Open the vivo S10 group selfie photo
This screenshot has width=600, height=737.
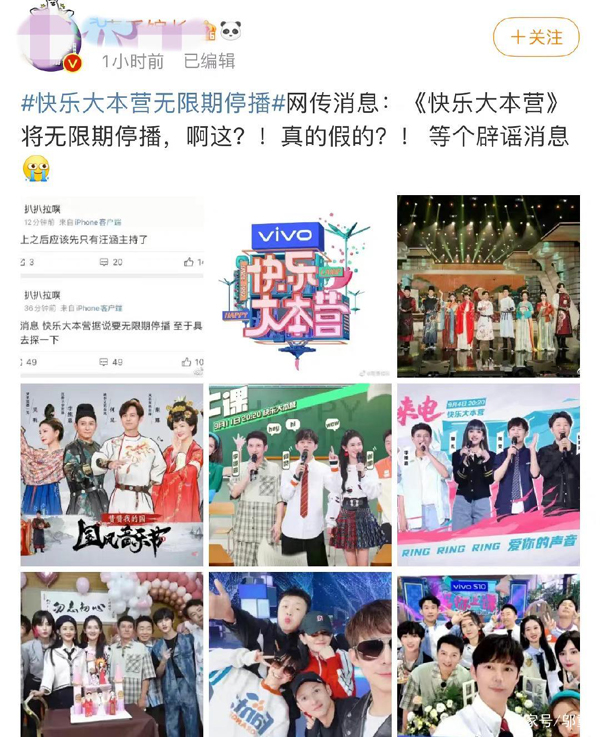point(488,654)
